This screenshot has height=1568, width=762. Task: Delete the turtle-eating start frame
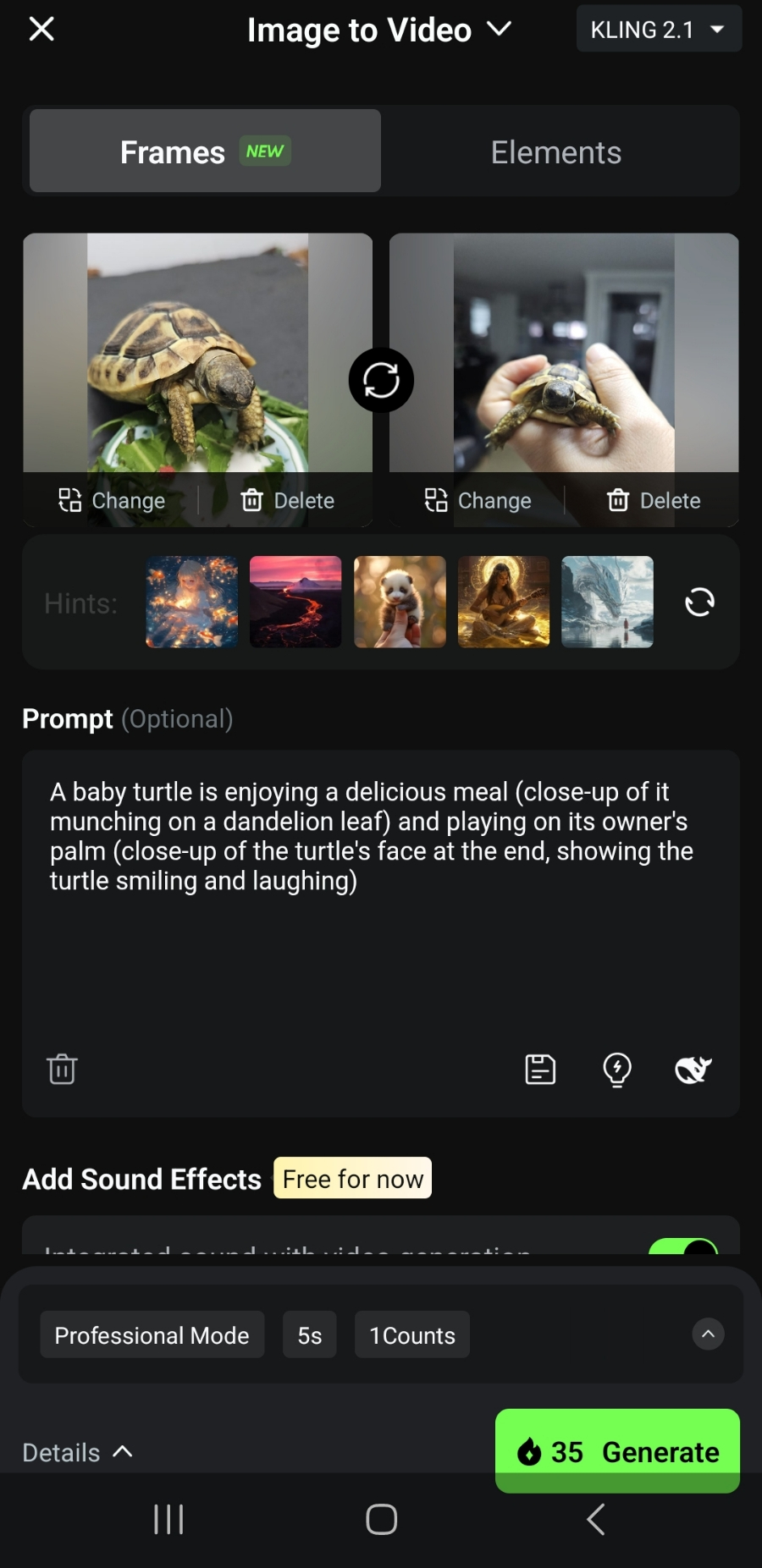coord(288,500)
